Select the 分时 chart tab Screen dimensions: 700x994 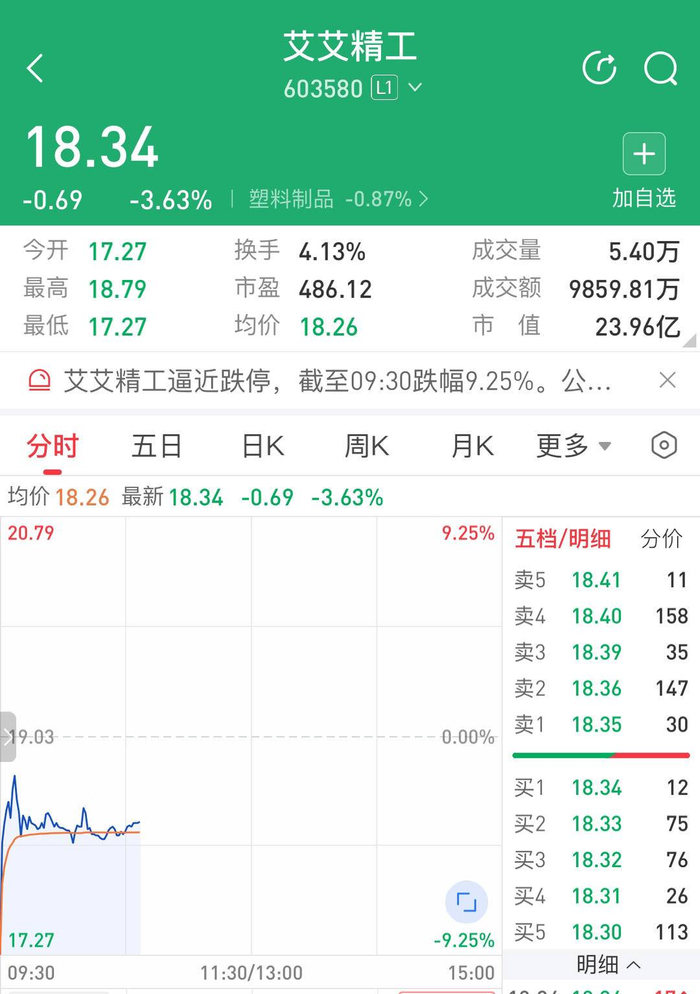53,446
